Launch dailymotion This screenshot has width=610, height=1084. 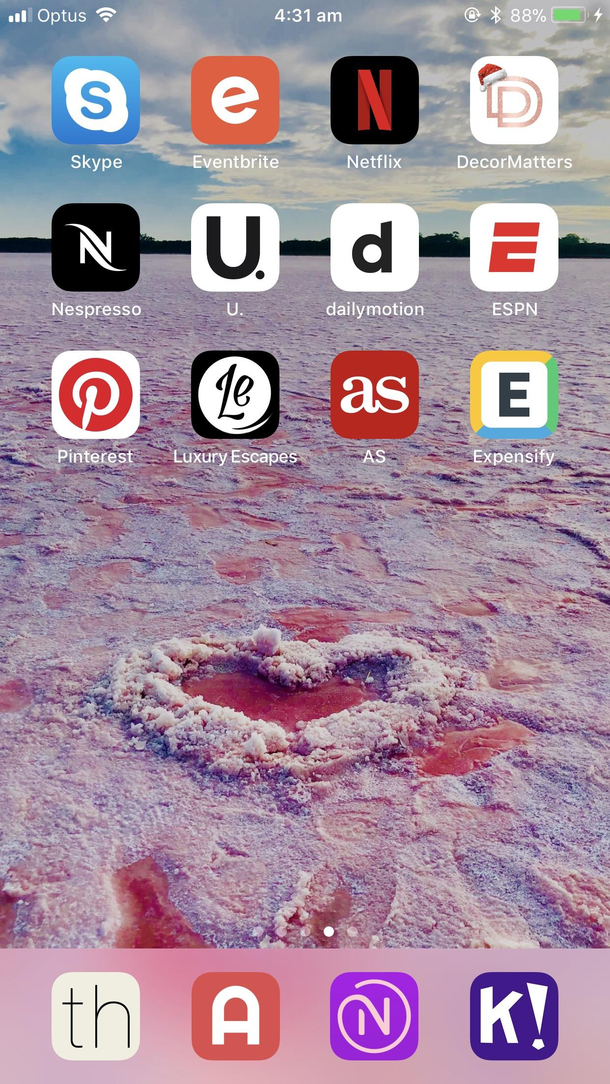tap(374, 247)
